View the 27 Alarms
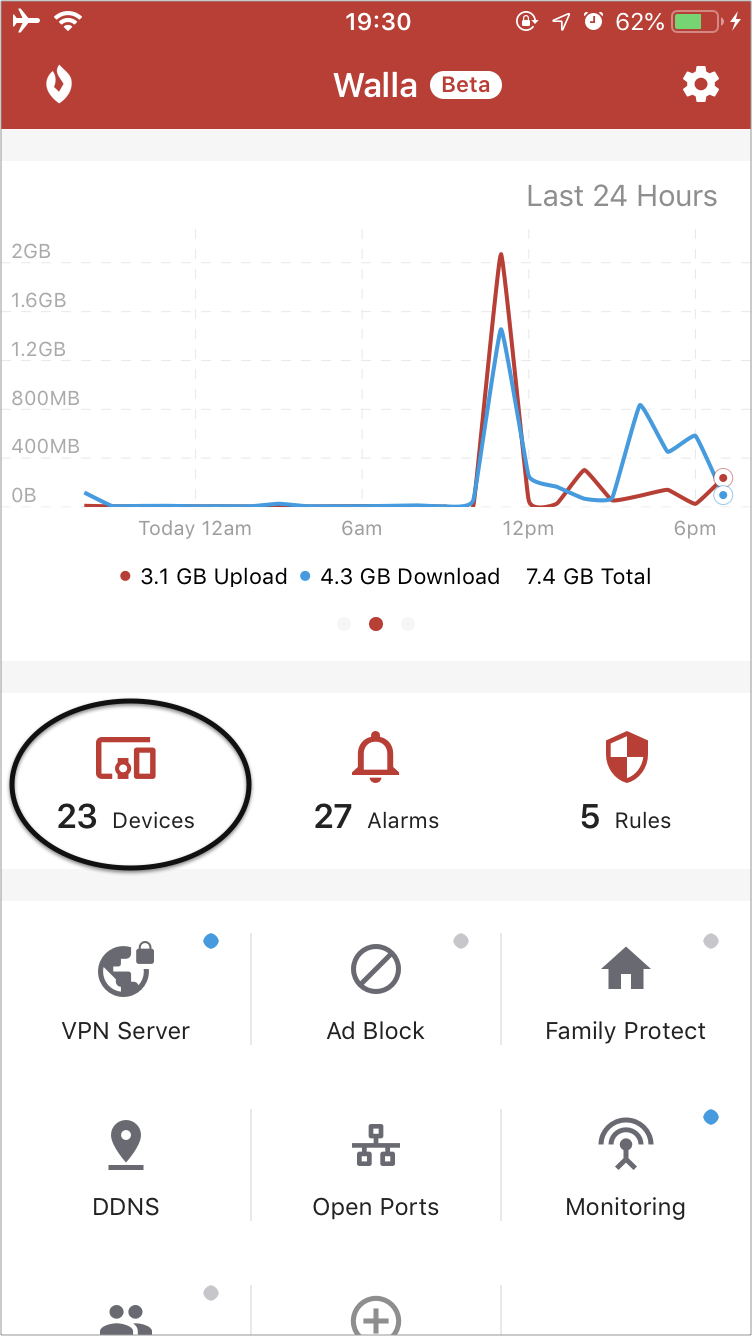The width and height of the screenshot is (752, 1336). (x=376, y=786)
